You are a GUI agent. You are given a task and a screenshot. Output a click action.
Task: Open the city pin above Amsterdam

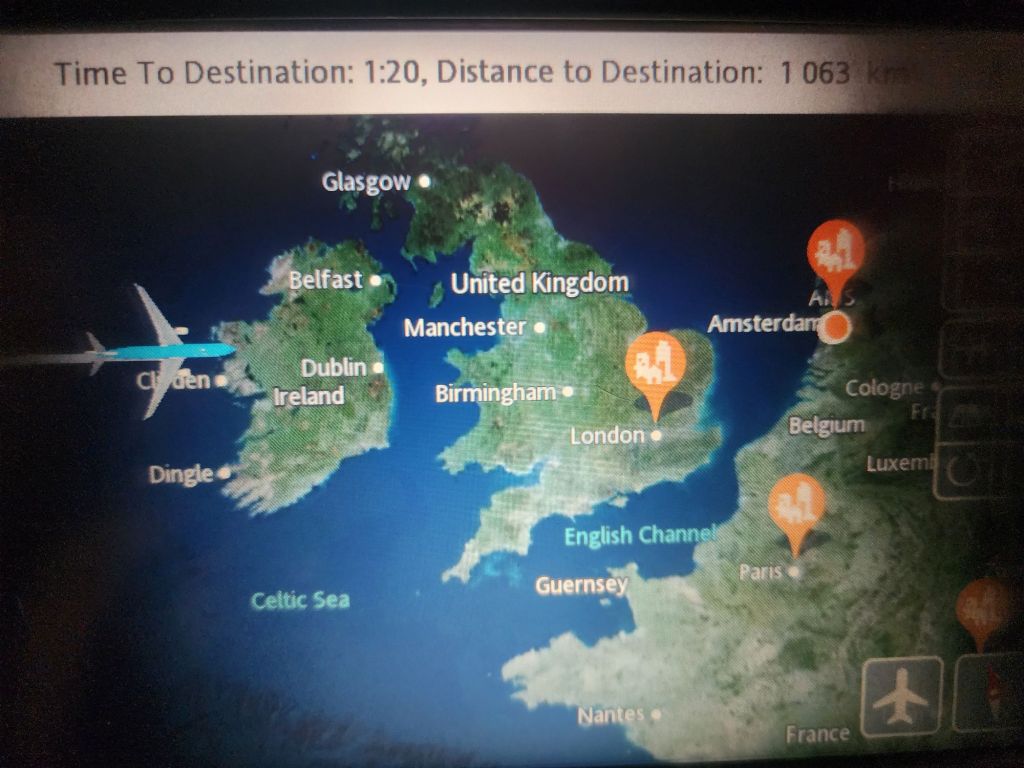click(x=835, y=253)
